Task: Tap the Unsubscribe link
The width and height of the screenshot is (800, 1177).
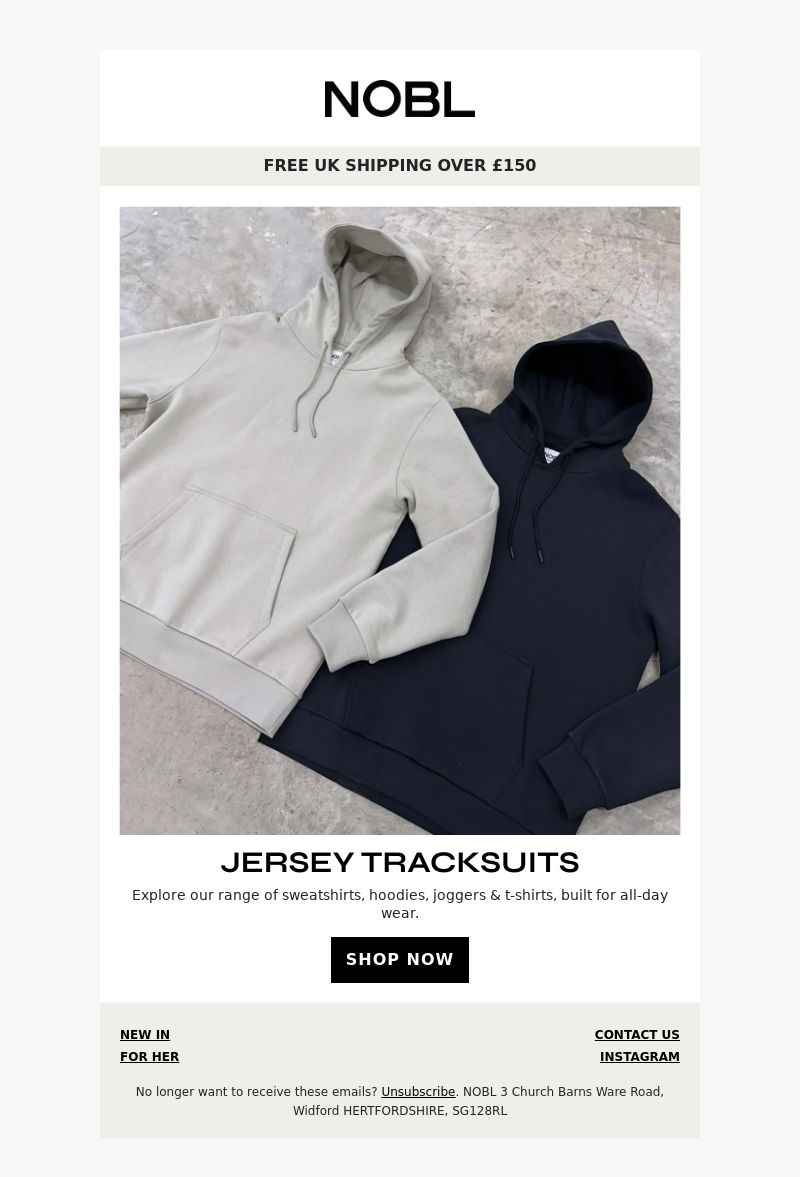Action: pos(418,1092)
